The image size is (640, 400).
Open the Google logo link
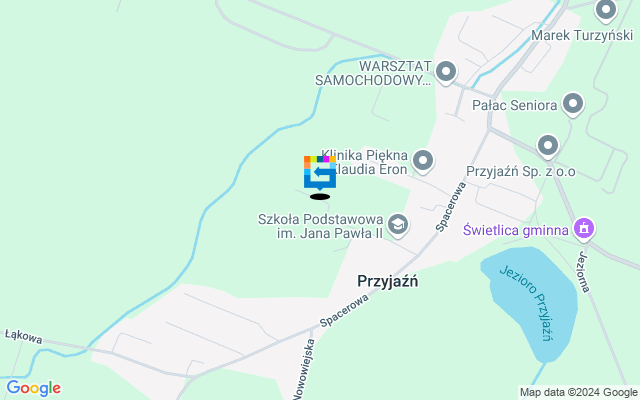point(33,388)
